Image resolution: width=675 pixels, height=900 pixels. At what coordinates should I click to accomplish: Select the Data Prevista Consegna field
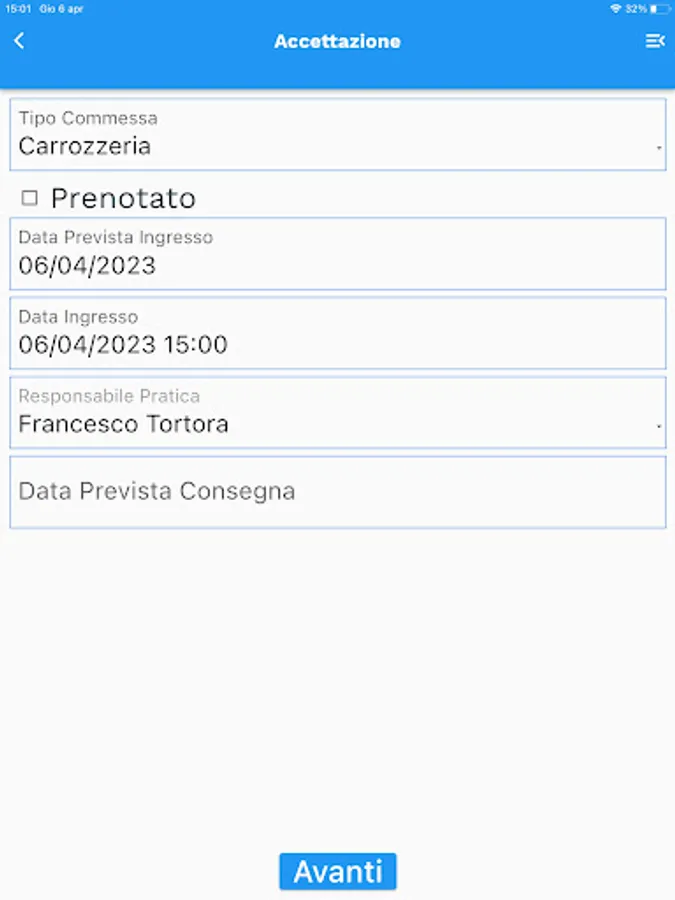click(x=337, y=492)
